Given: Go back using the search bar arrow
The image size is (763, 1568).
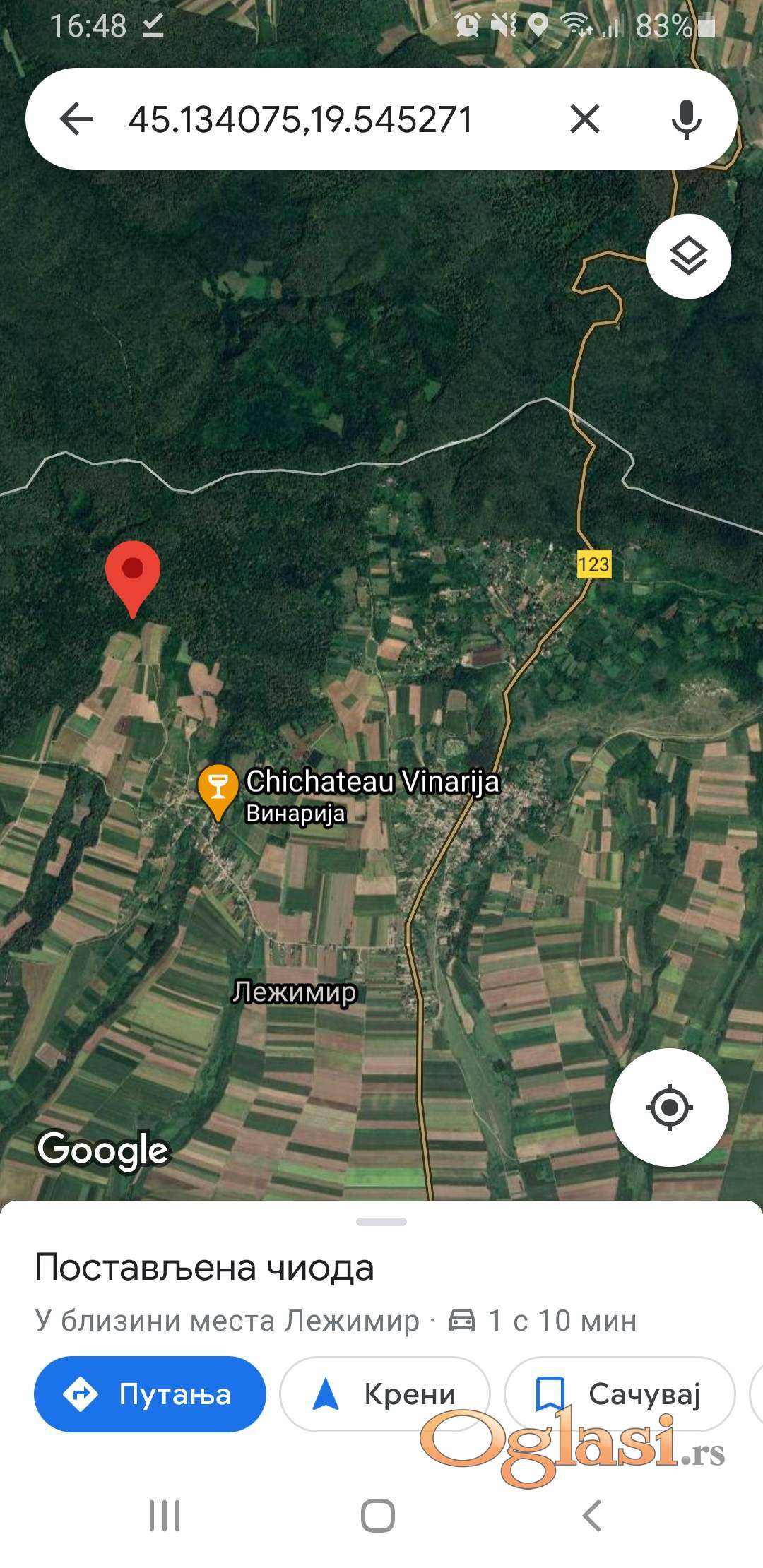Looking at the screenshot, I should click(x=77, y=118).
